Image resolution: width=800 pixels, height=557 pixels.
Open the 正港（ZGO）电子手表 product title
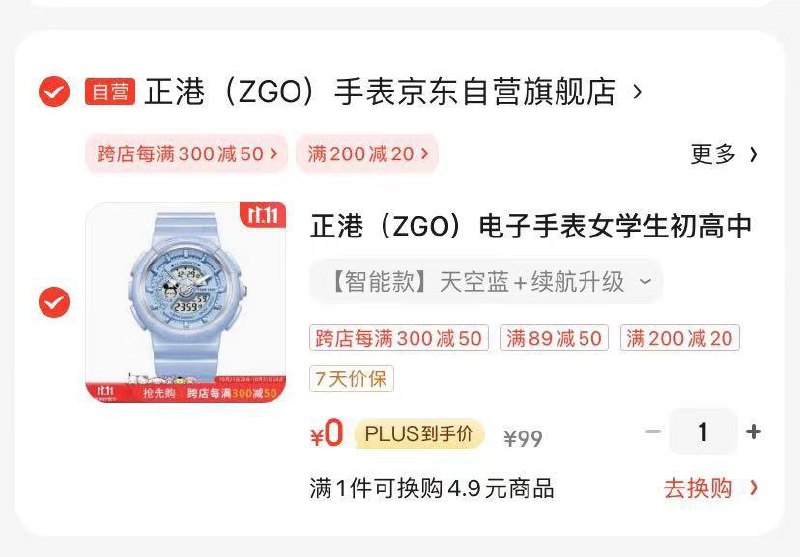531,226
